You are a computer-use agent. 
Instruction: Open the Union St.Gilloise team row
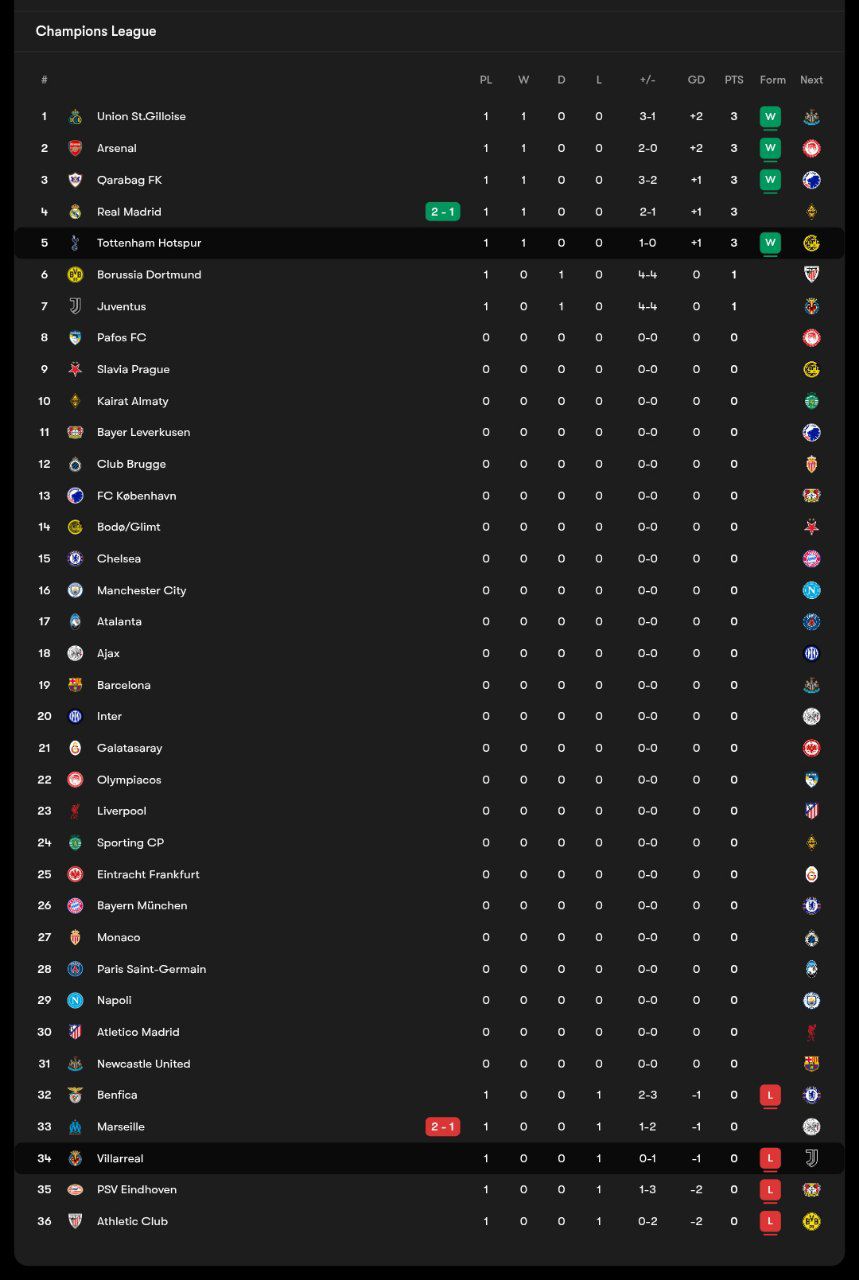pyautogui.click(x=141, y=117)
